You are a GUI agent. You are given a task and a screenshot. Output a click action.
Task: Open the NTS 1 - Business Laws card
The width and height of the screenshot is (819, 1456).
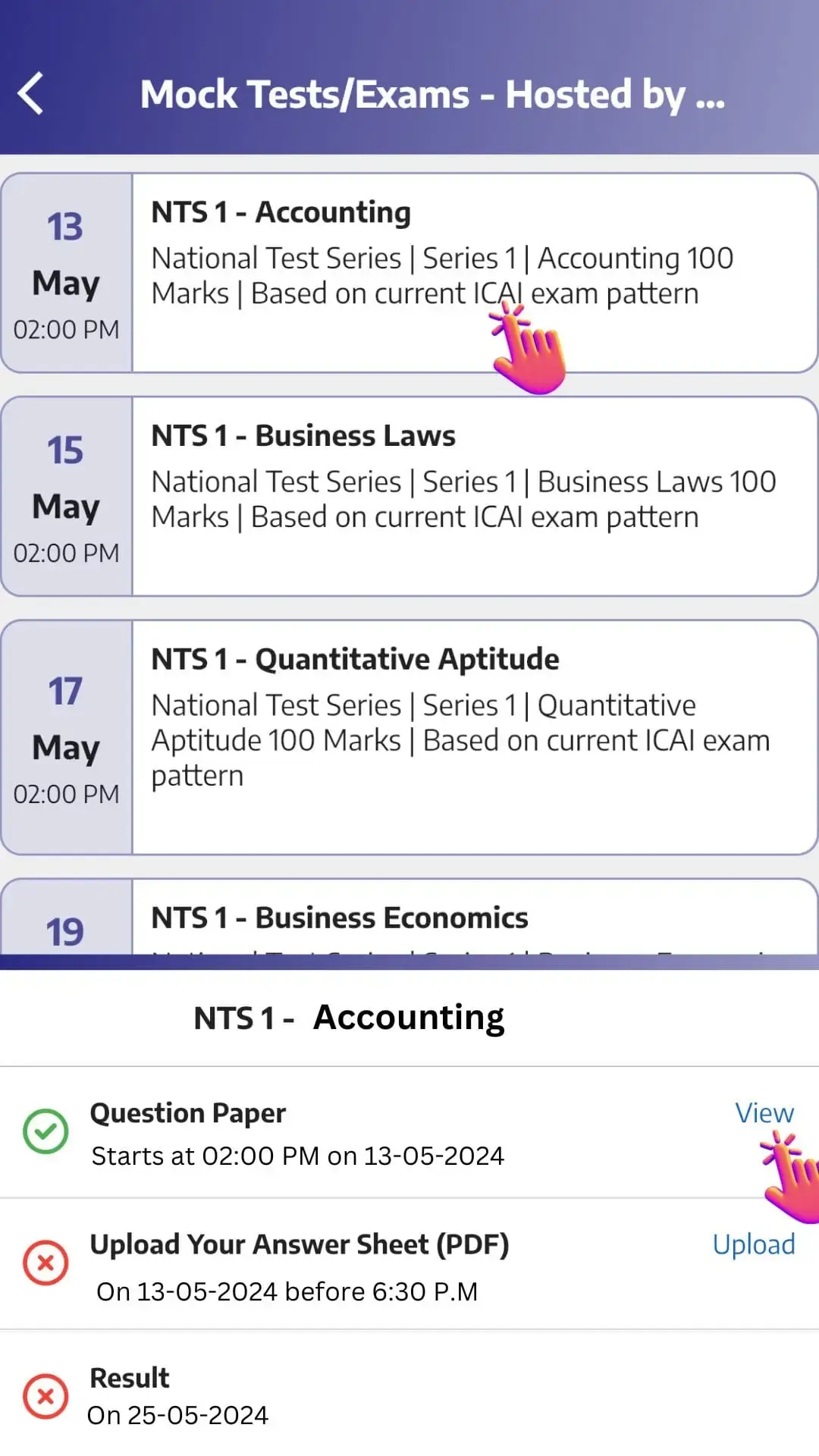point(409,496)
